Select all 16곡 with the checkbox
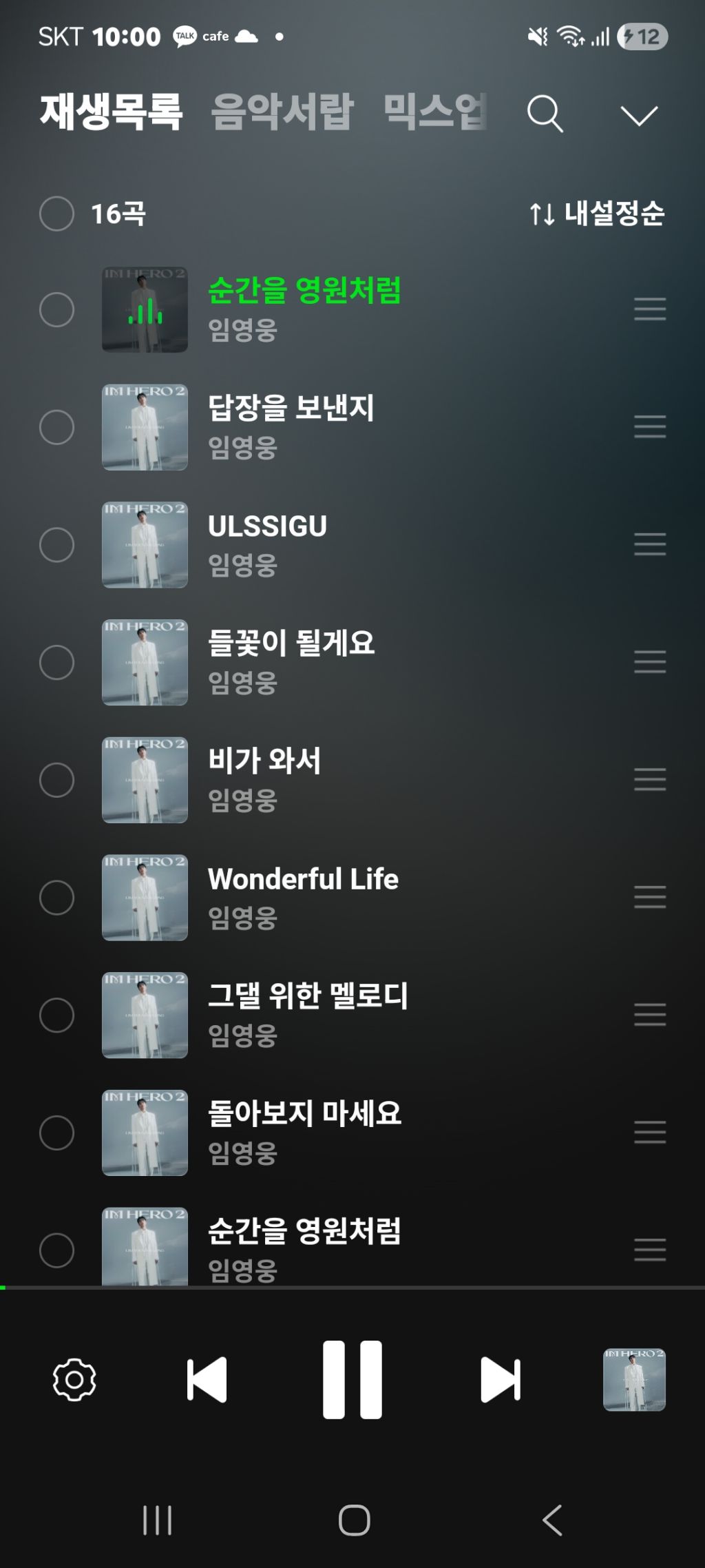This screenshot has width=705, height=1568. pos(57,214)
